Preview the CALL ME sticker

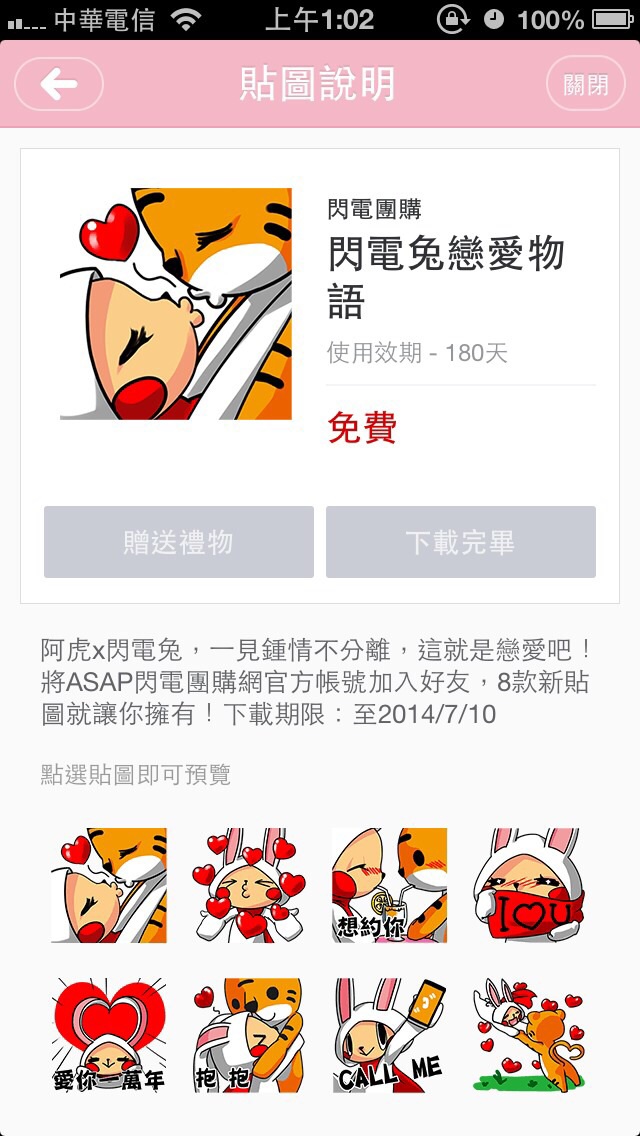pyautogui.click(x=389, y=1035)
